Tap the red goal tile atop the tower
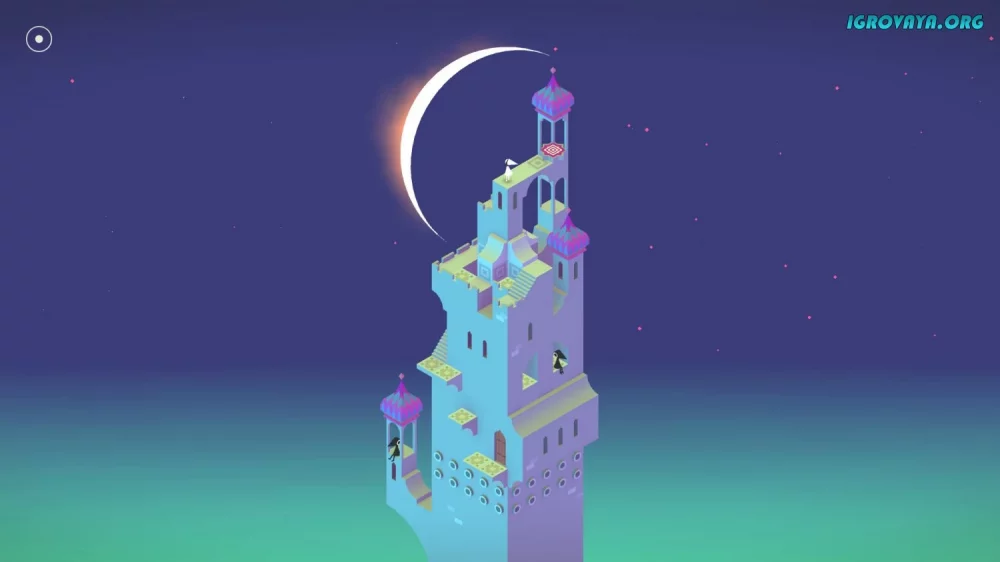The height and width of the screenshot is (562, 1000). tap(552, 150)
